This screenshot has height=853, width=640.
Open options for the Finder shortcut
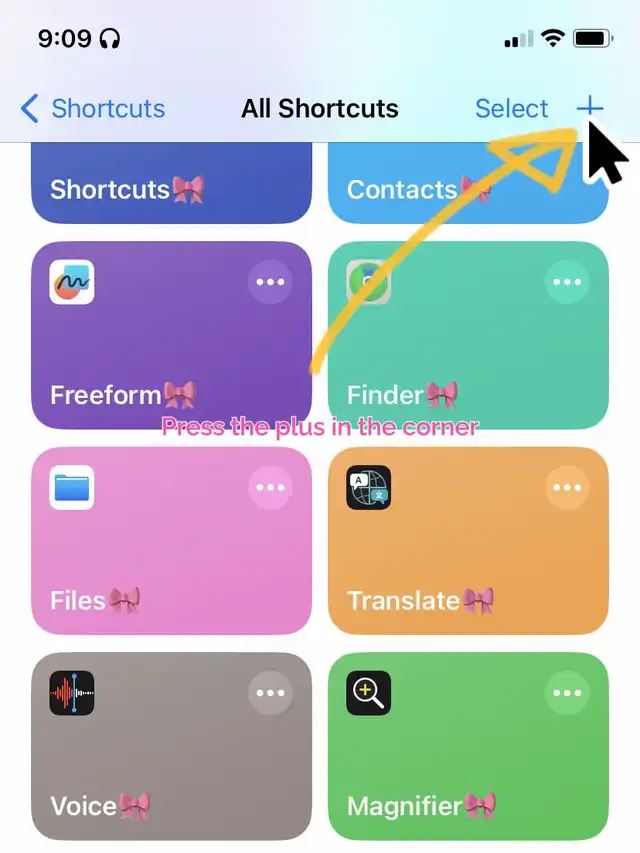click(x=567, y=283)
